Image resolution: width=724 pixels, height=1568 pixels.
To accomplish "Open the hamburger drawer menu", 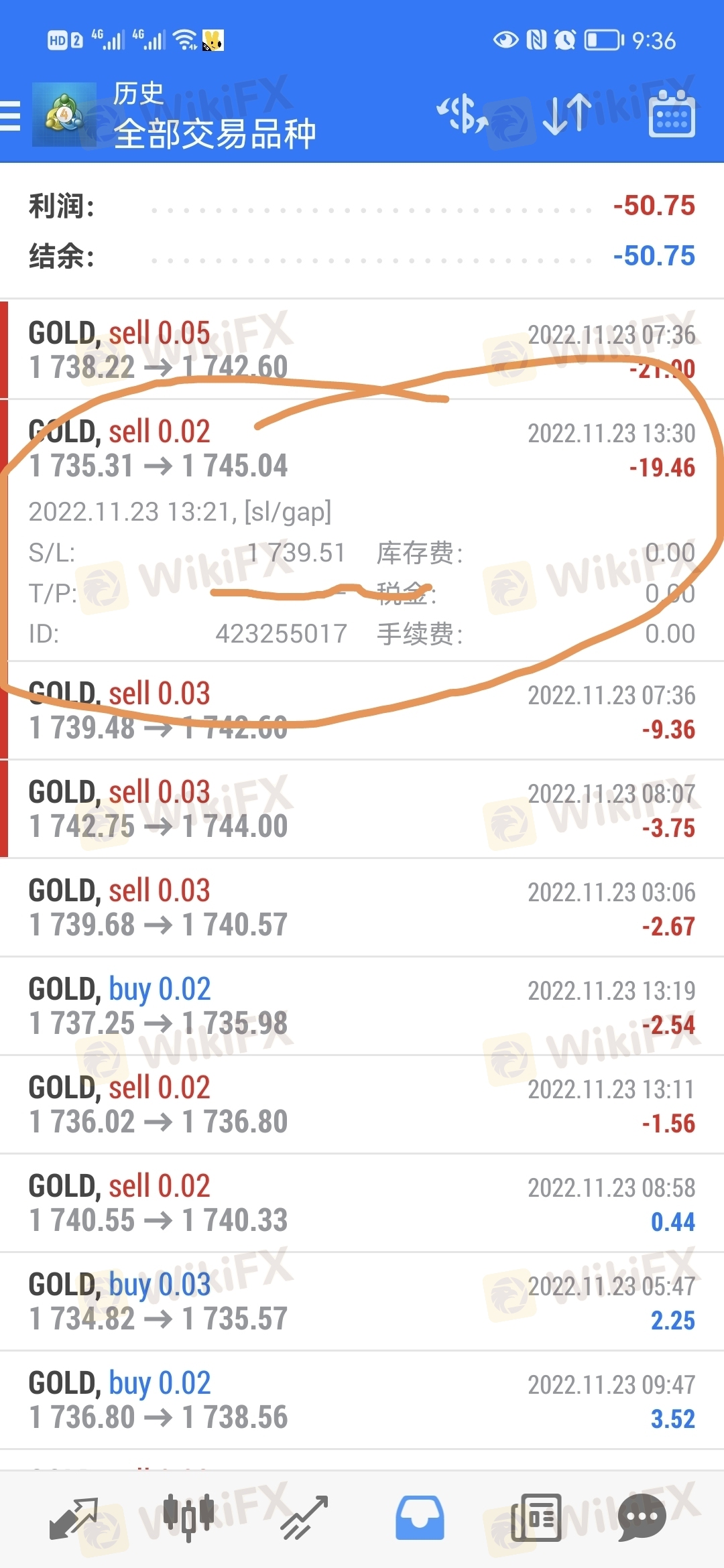I will point(11,116).
